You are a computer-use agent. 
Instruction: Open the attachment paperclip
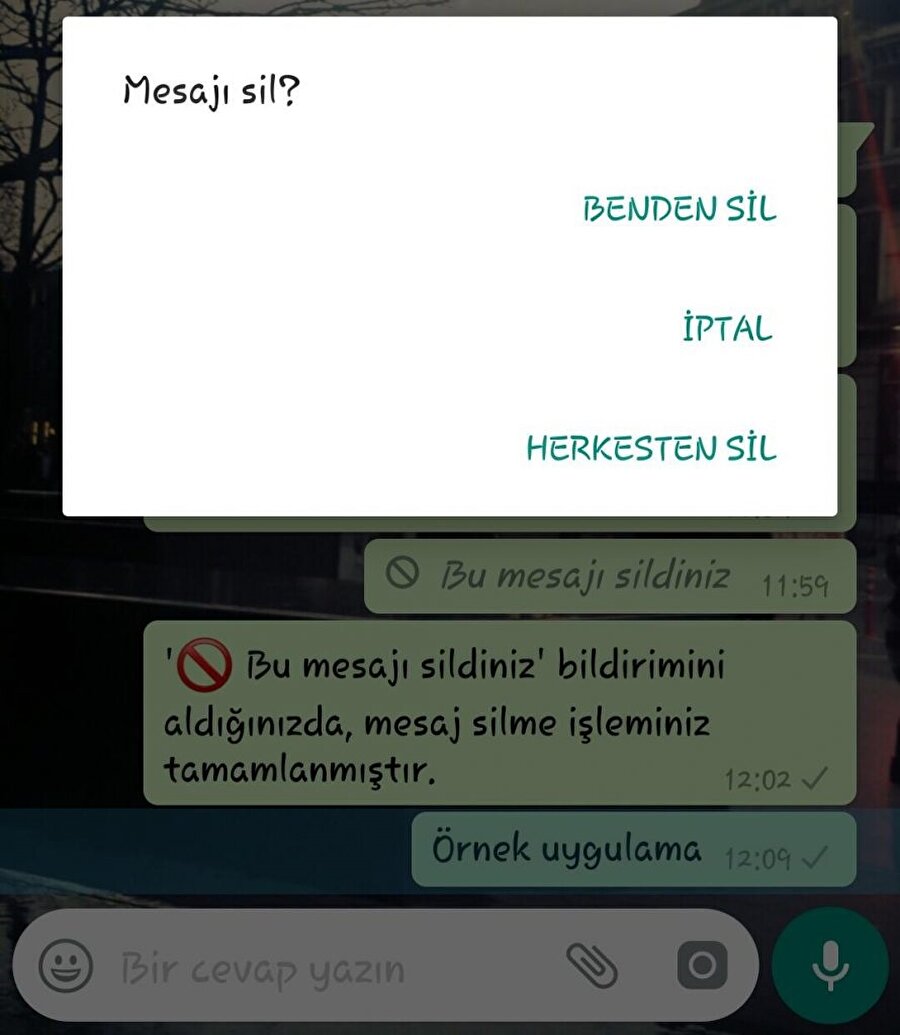(x=591, y=965)
